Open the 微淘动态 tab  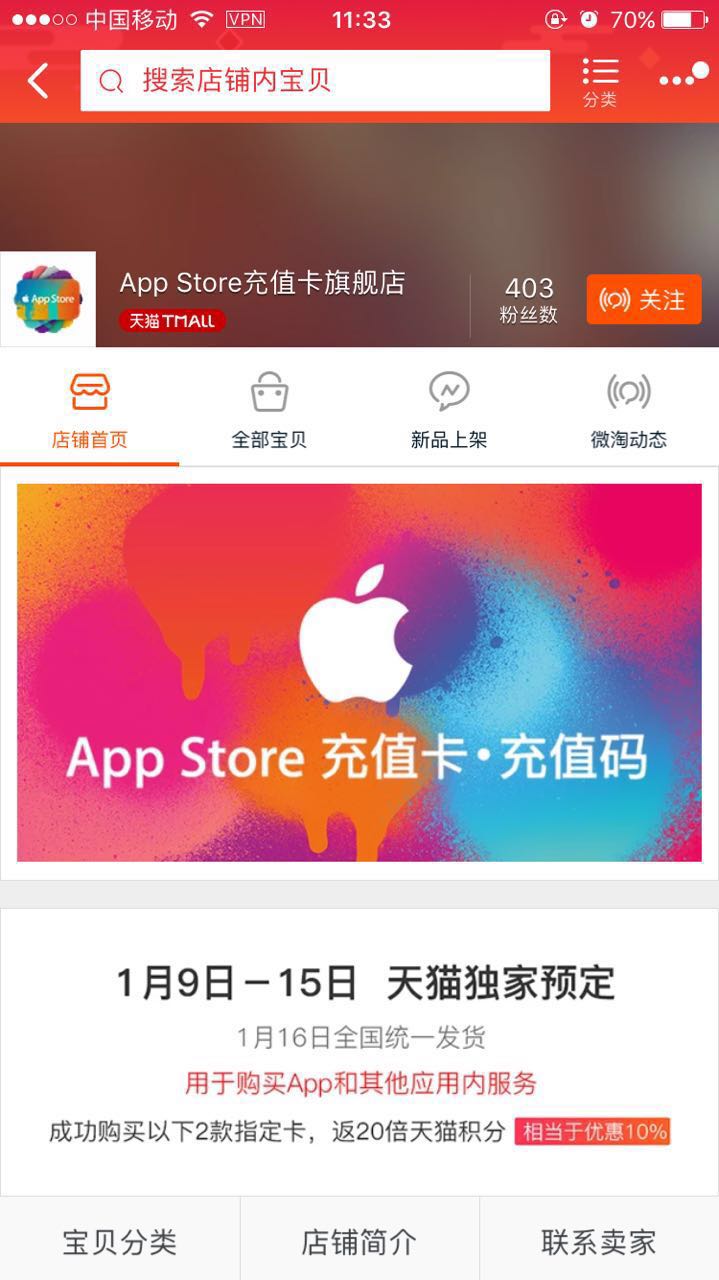pos(628,410)
